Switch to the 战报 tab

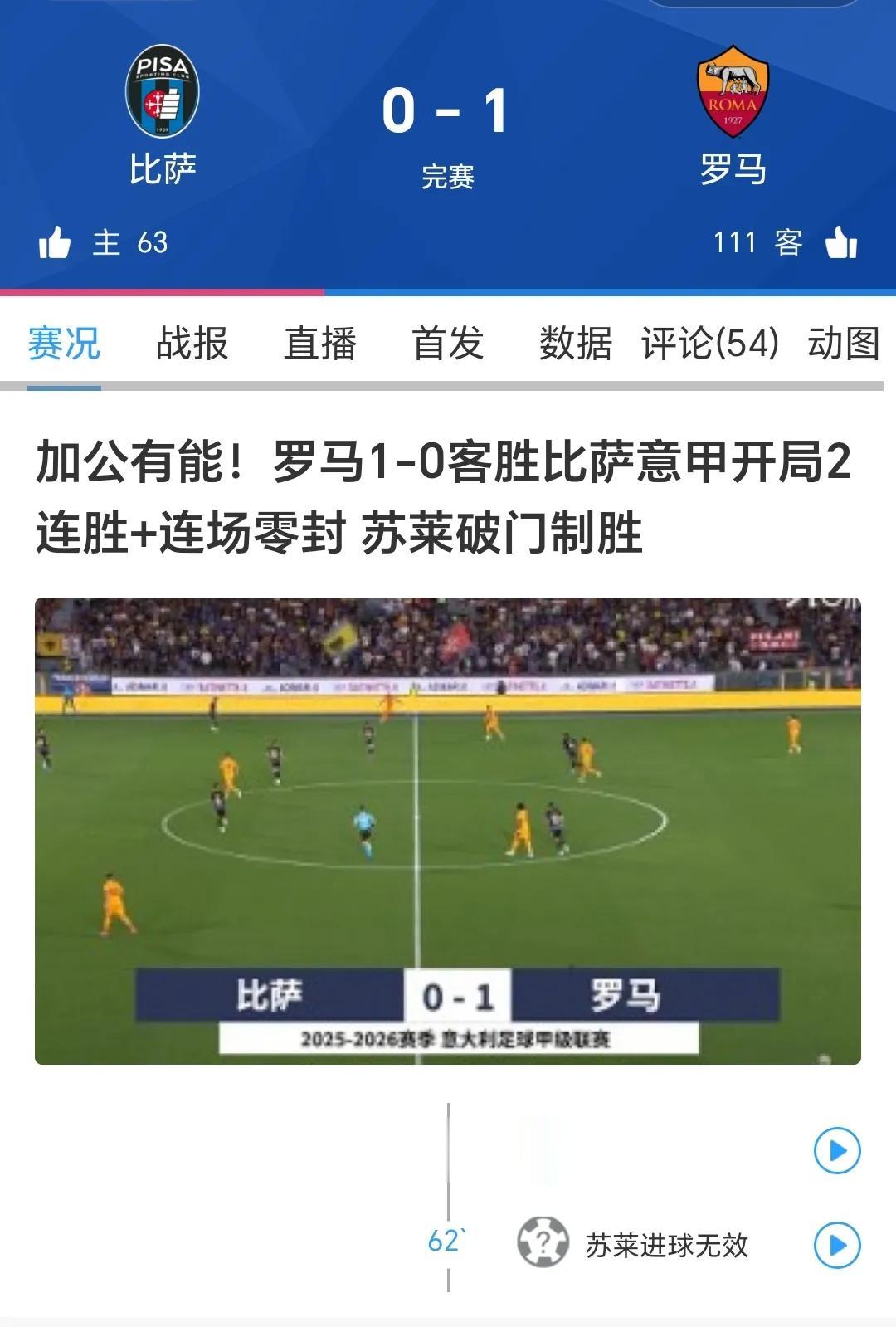192,343
